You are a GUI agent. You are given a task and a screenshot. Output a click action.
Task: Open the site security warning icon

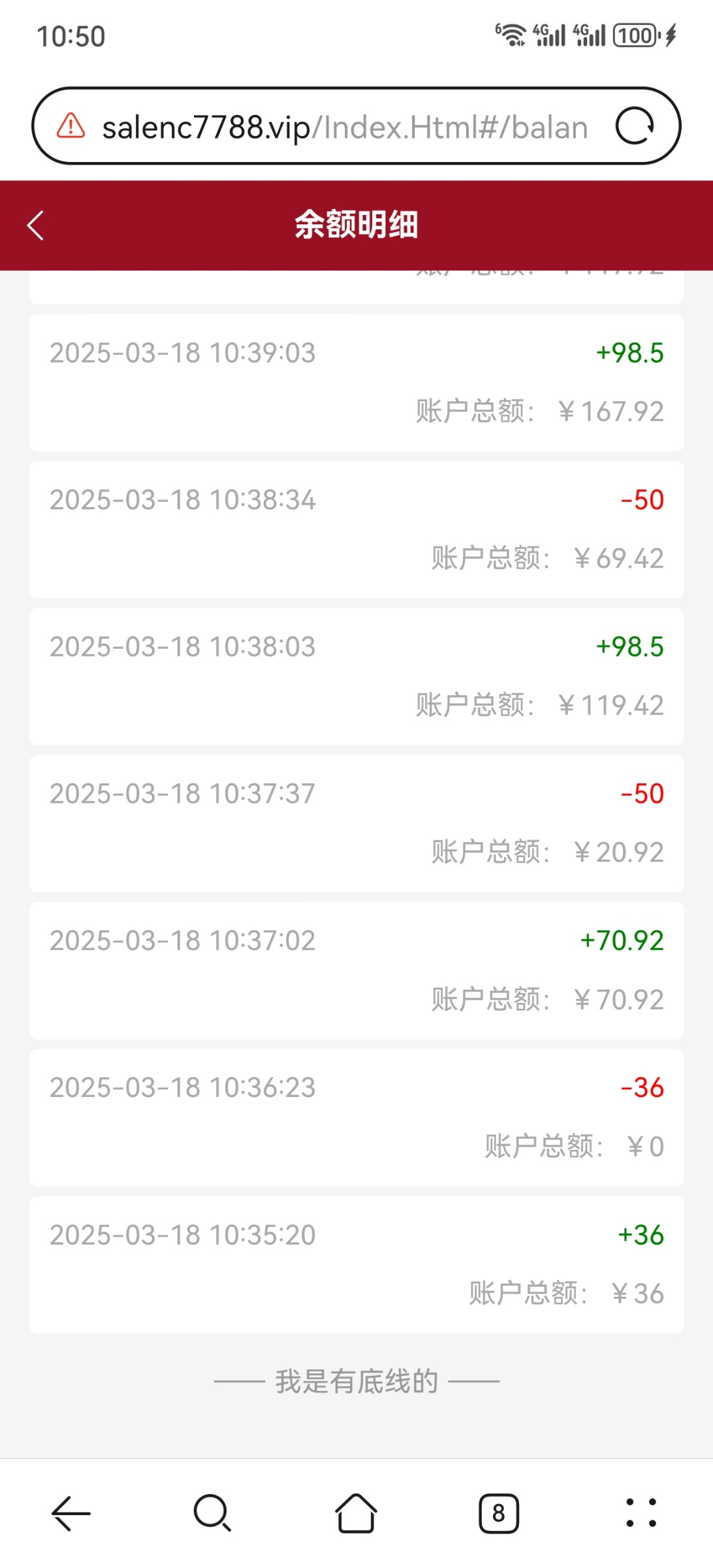[71, 125]
